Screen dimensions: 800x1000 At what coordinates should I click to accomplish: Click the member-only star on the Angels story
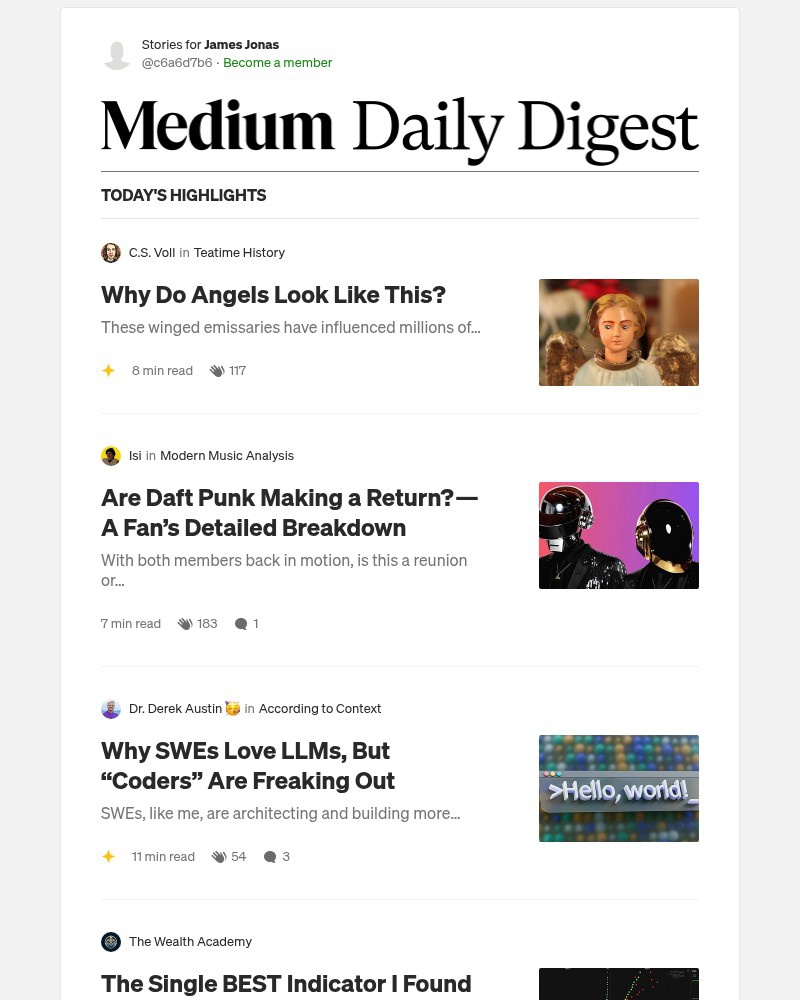tap(108, 370)
